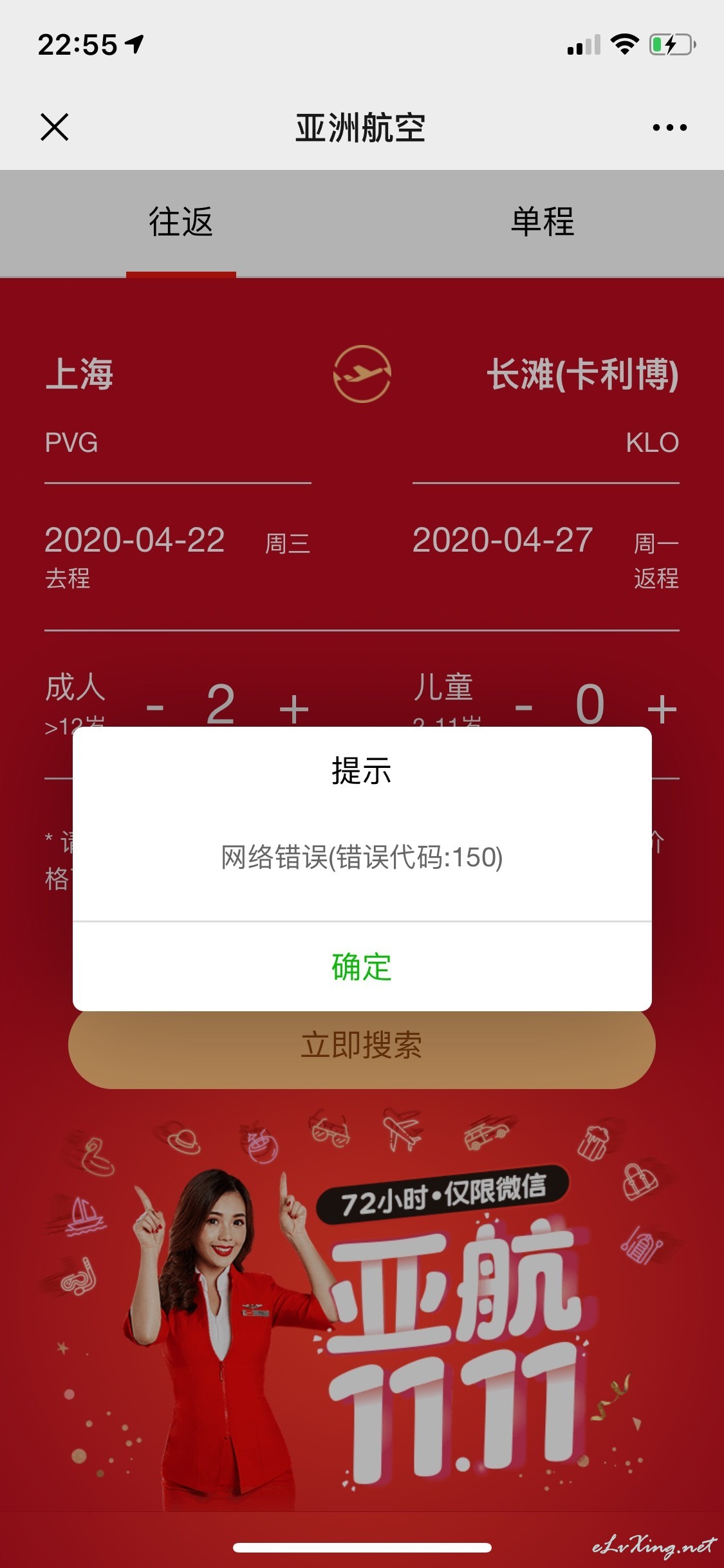Decrease the 成人 adult passenger count

coord(154,707)
